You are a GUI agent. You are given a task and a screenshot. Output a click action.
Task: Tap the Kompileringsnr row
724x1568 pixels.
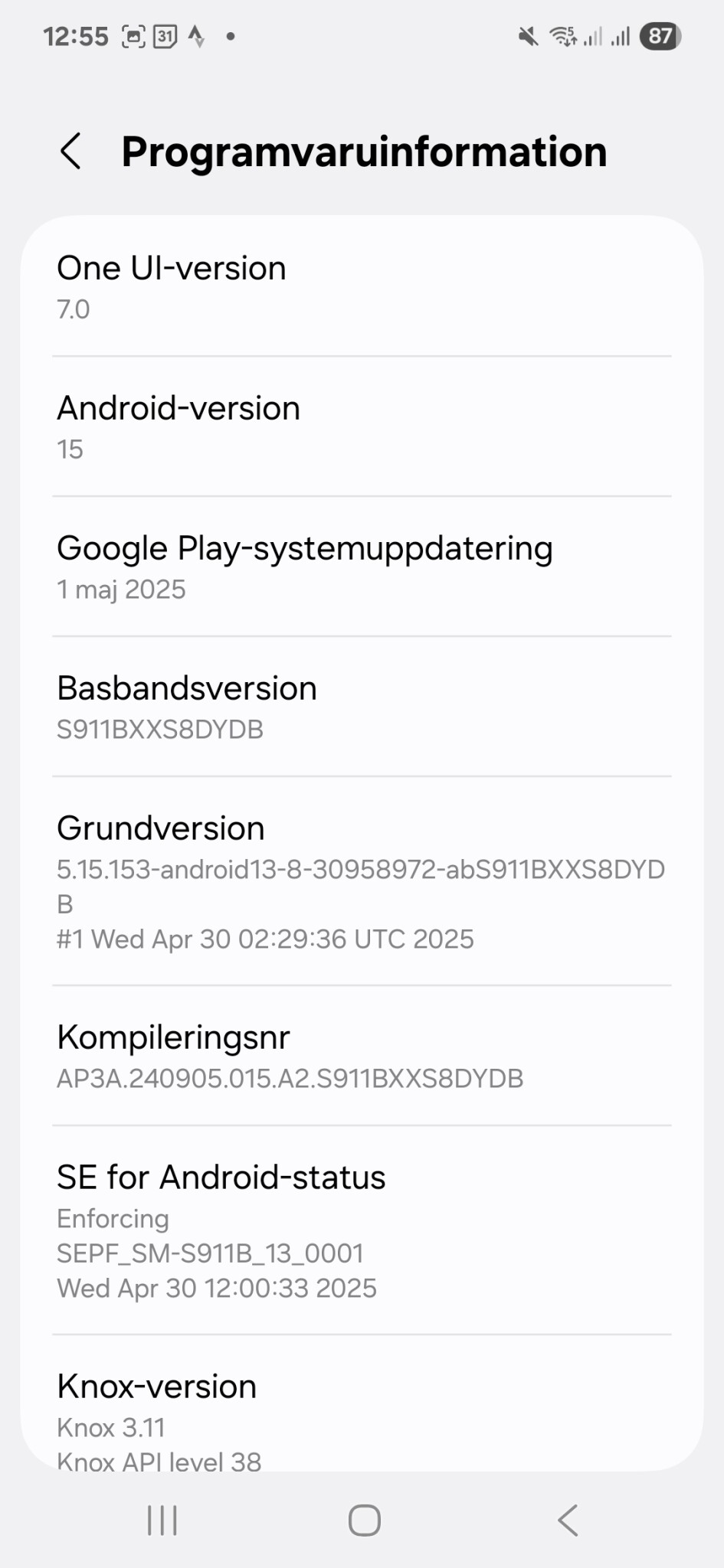coord(362,1056)
